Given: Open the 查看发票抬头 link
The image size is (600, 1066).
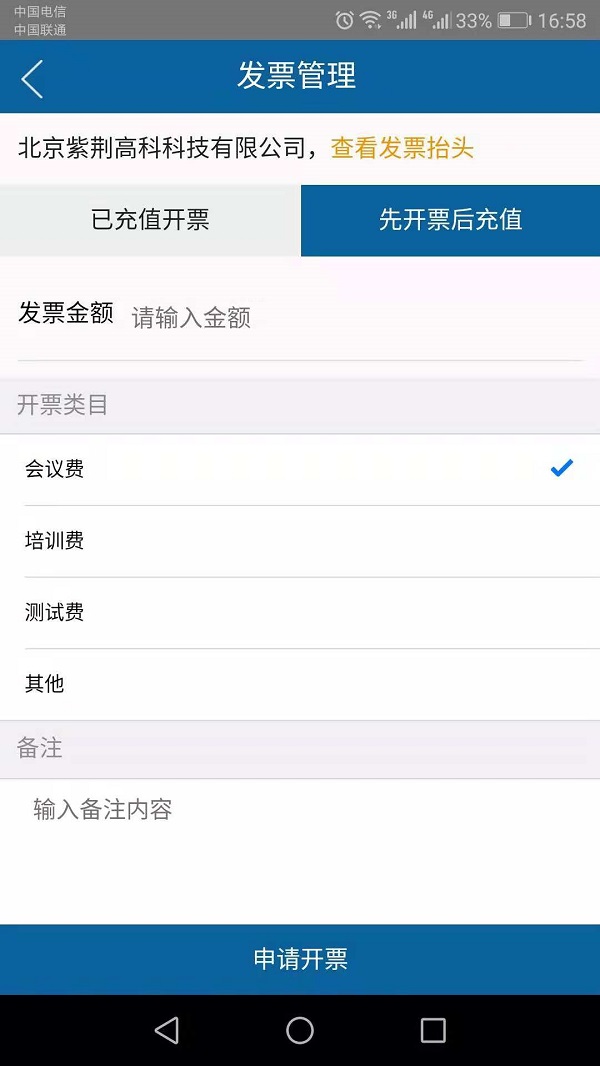Looking at the screenshot, I should pos(402,149).
